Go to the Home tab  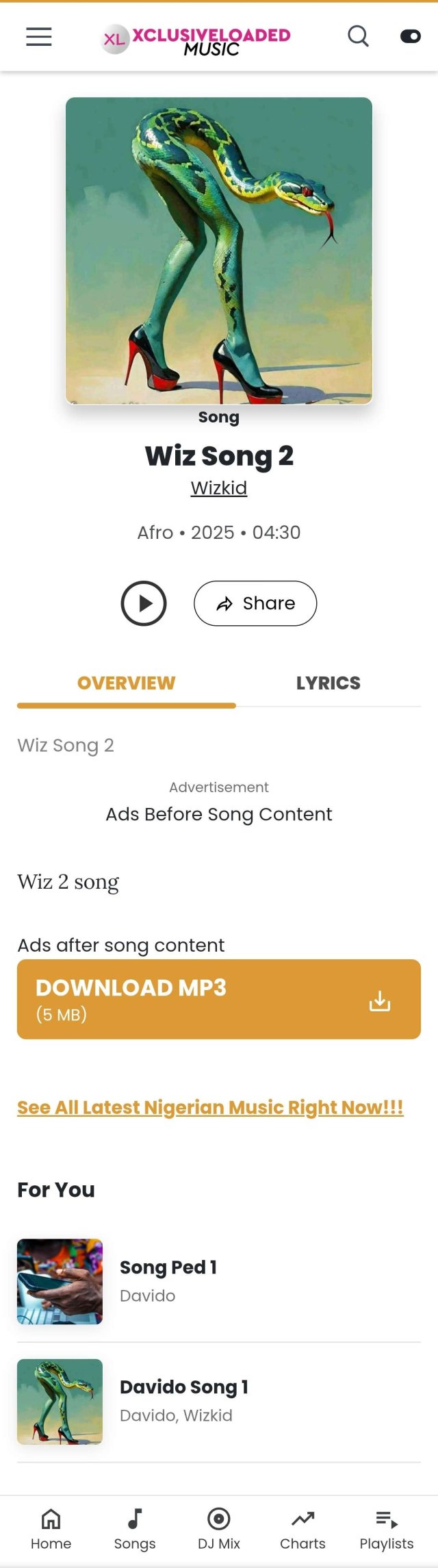pyautogui.click(x=51, y=1530)
